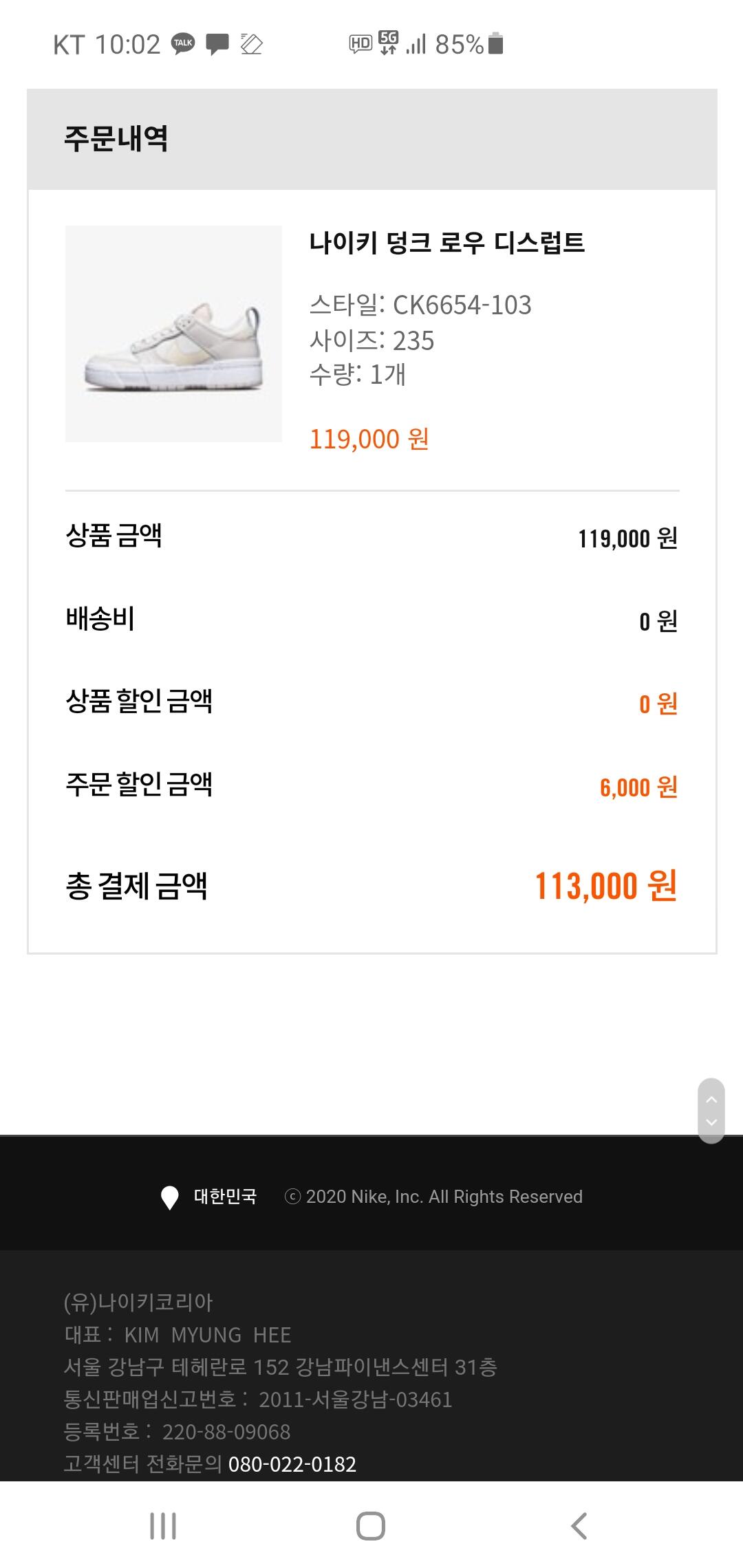This screenshot has height=1568, width=743.
Task: Open the Nike Dunk Low Disrupt product image
Action: click(x=173, y=334)
